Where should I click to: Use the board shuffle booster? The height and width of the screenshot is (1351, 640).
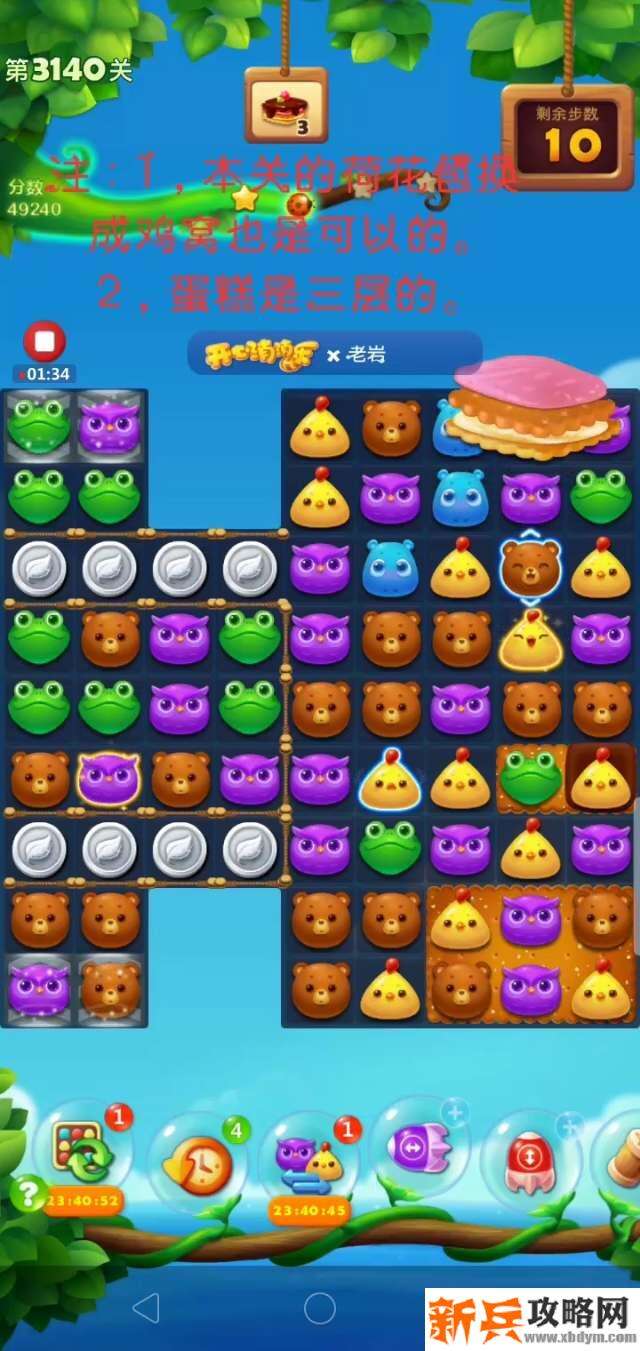(78, 1152)
